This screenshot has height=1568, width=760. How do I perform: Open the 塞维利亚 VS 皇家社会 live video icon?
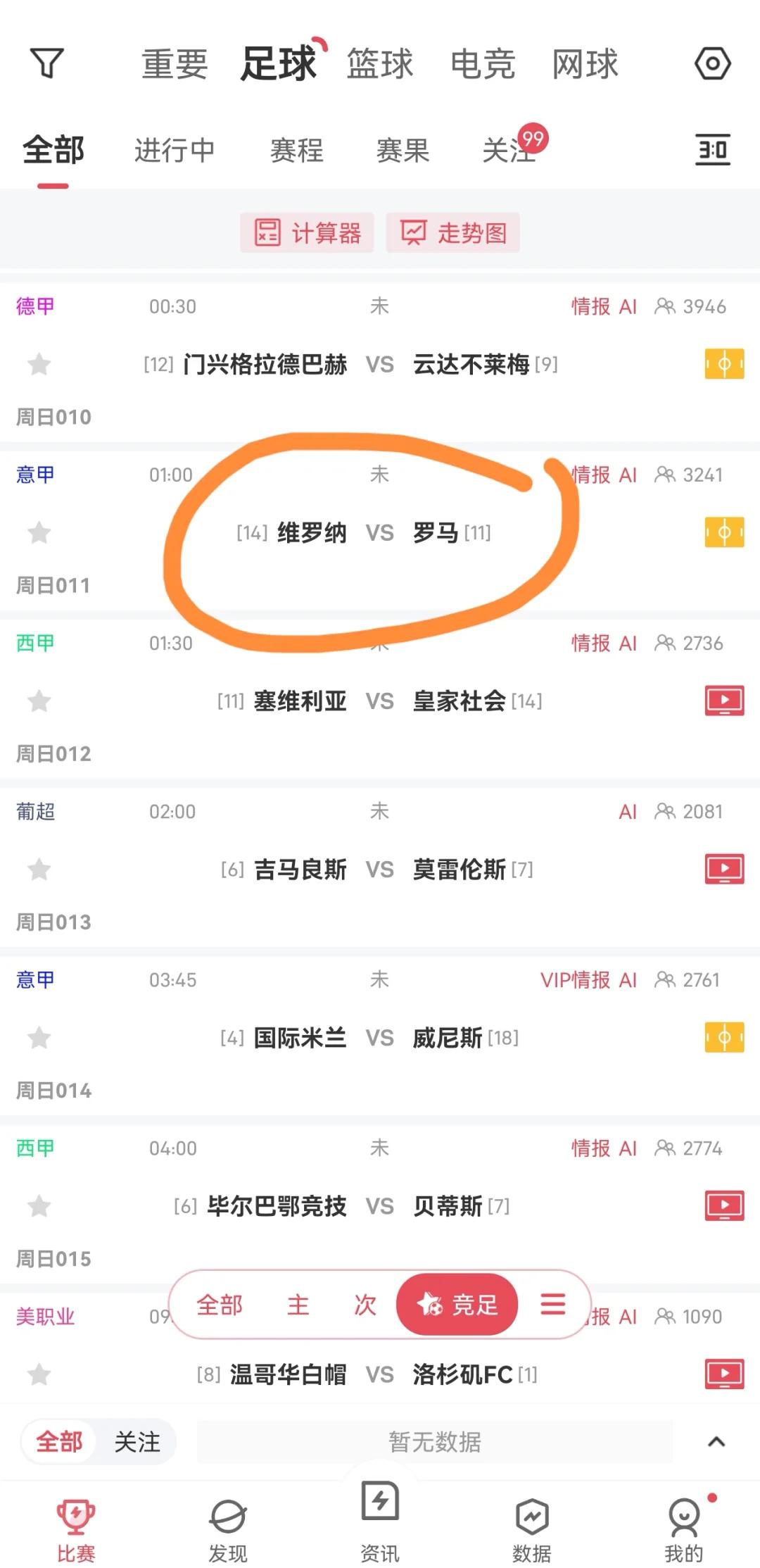(x=724, y=701)
